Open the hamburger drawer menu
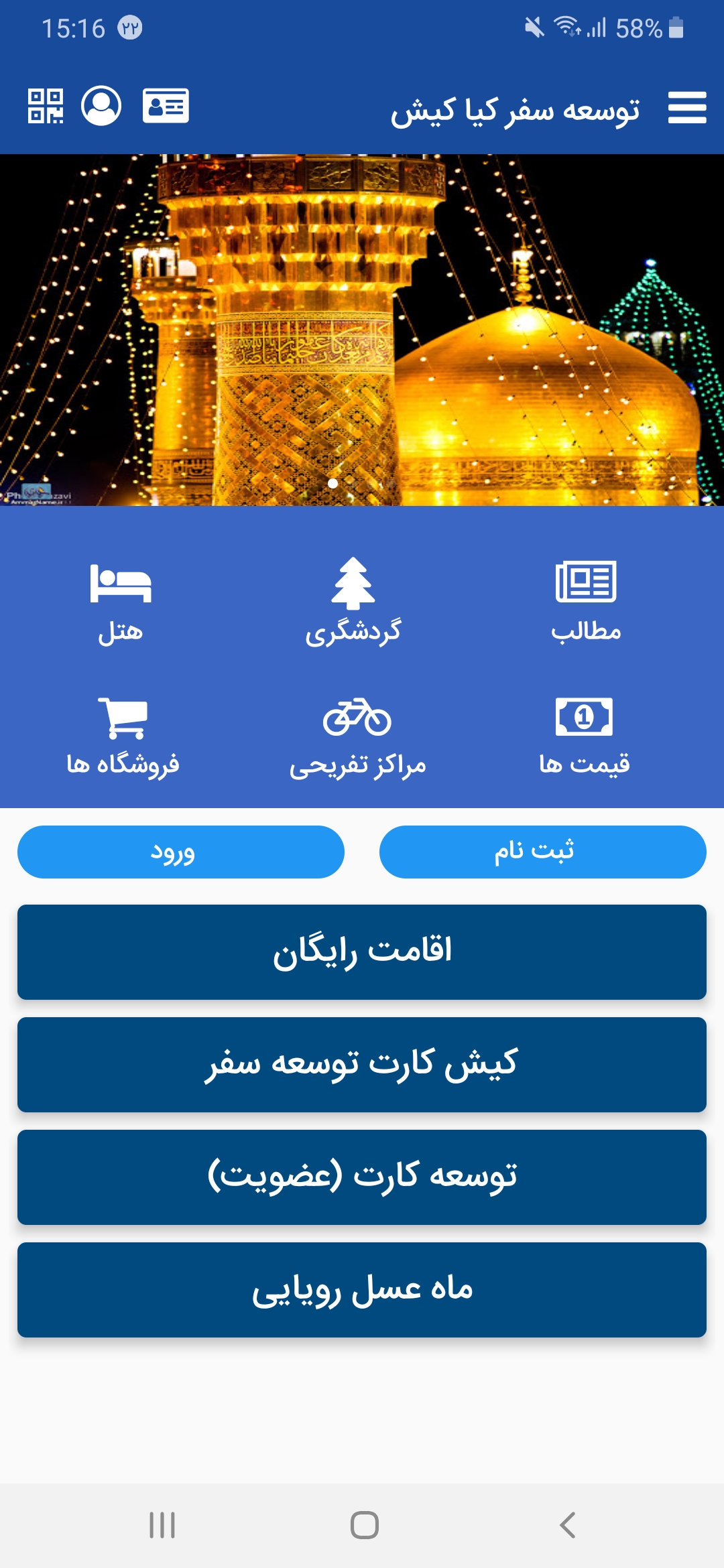The height and width of the screenshot is (1568, 724). click(x=687, y=107)
